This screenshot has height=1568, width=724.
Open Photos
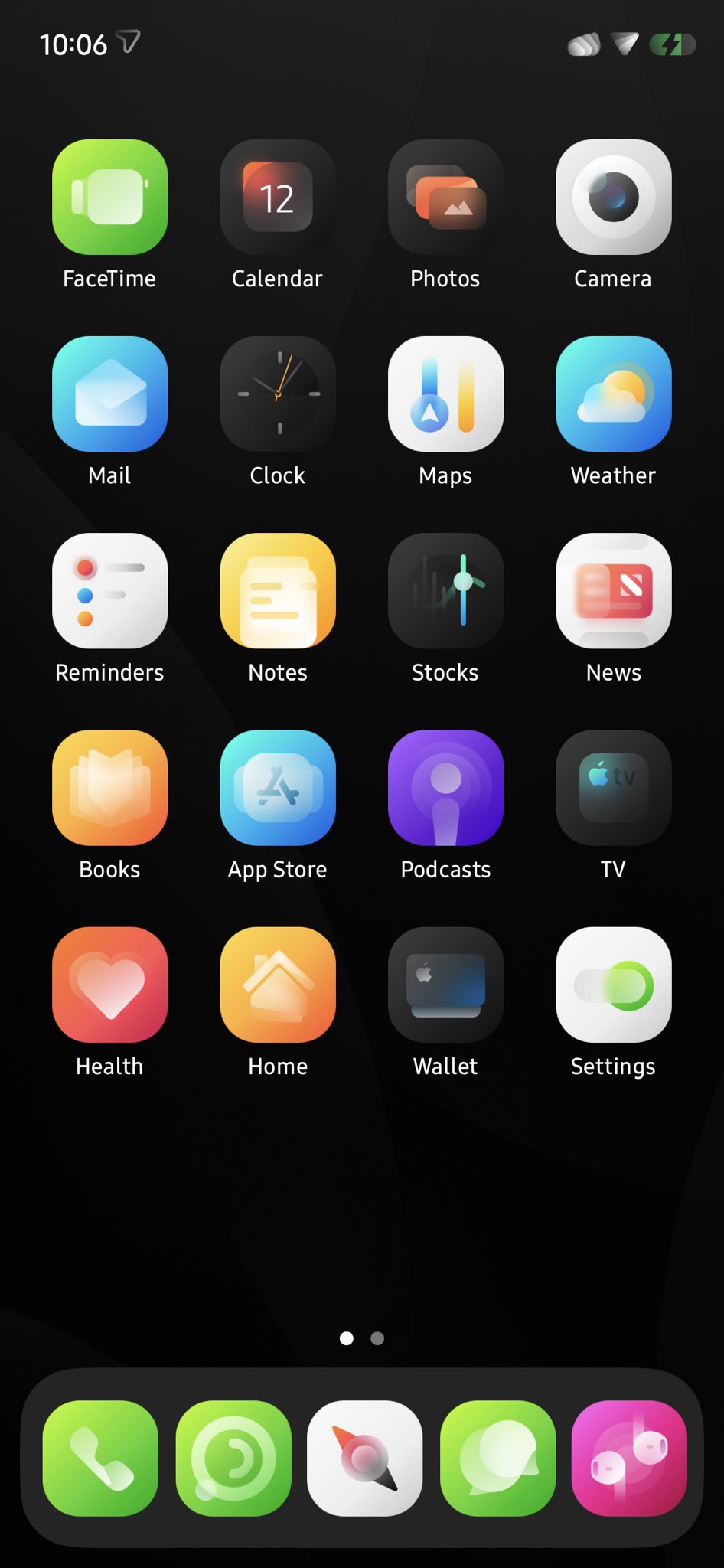[445, 197]
